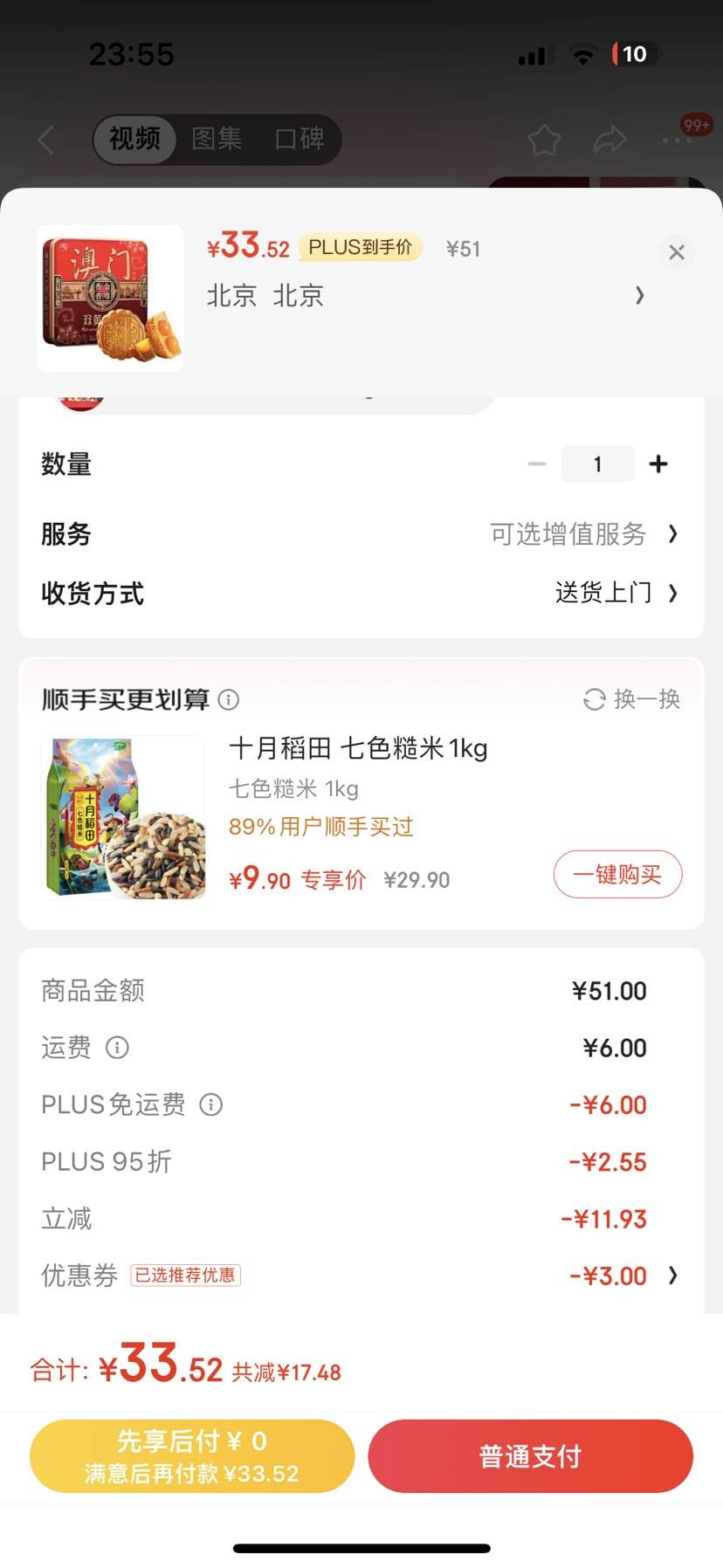Tap the quantity field showing 1
The width and height of the screenshot is (723, 1568).
pyautogui.click(x=597, y=464)
